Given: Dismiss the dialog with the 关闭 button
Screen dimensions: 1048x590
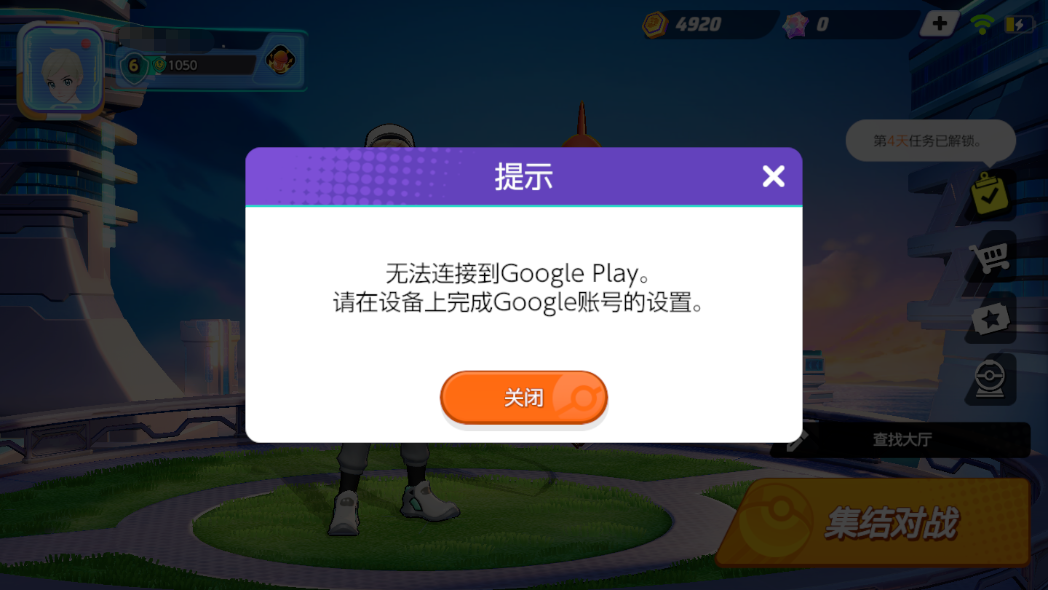Looking at the screenshot, I should pyautogui.click(x=524, y=398).
